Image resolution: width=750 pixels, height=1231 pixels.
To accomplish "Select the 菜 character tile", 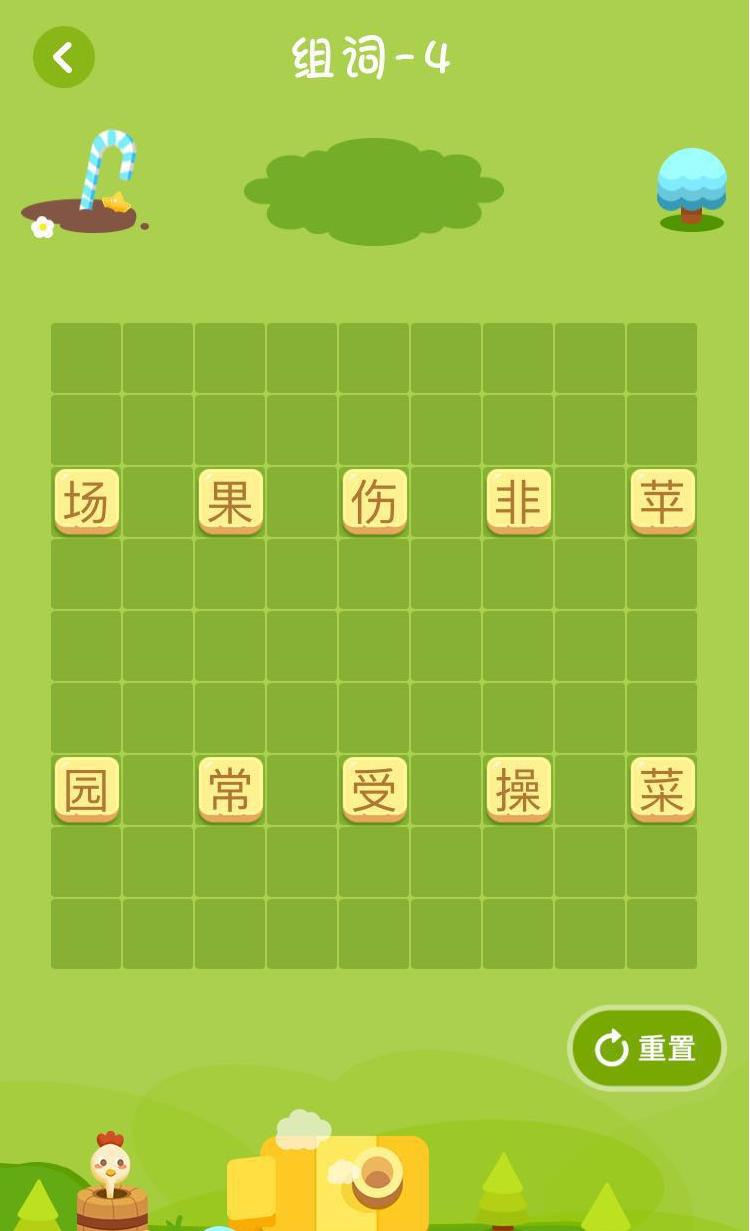I will pos(663,789).
